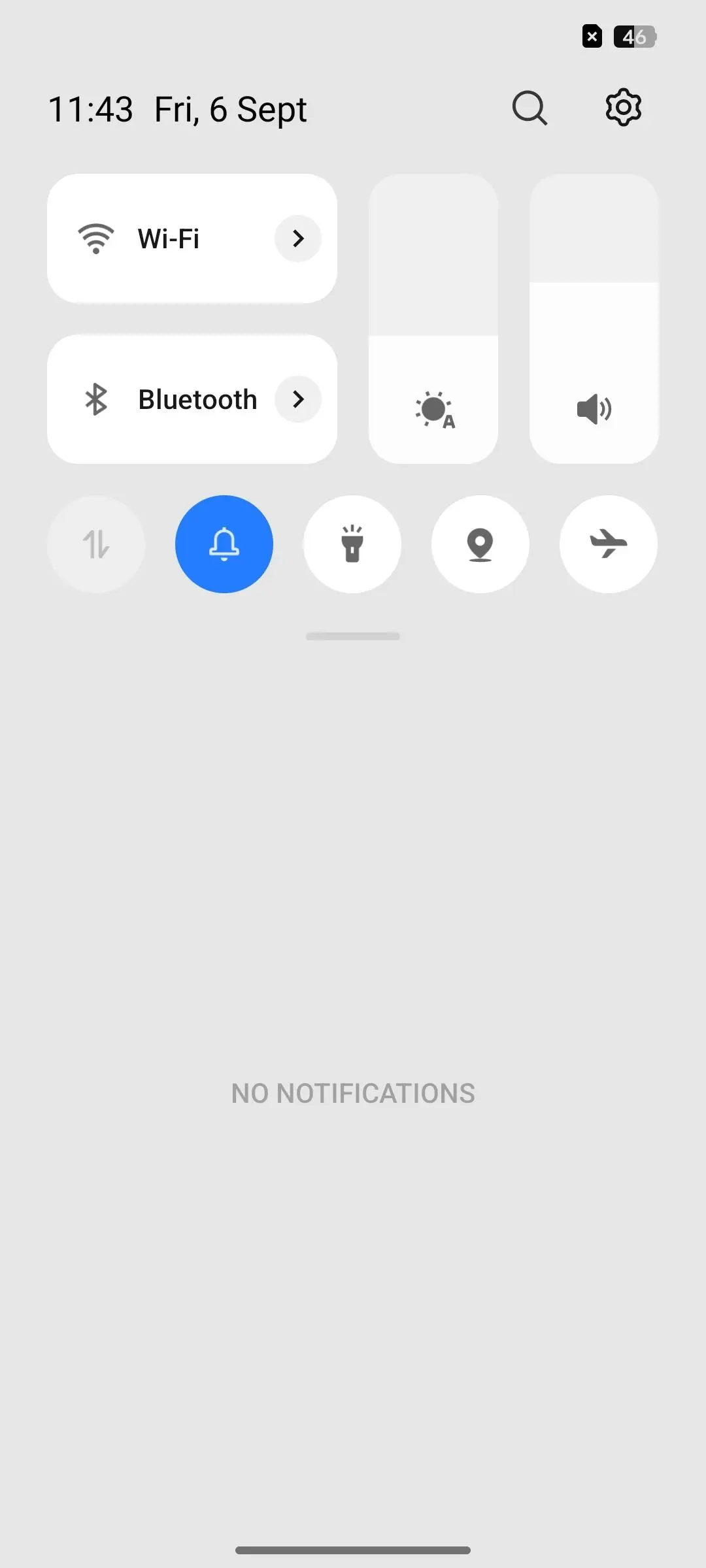Click the mobile data arrows tile

click(x=96, y=544)
